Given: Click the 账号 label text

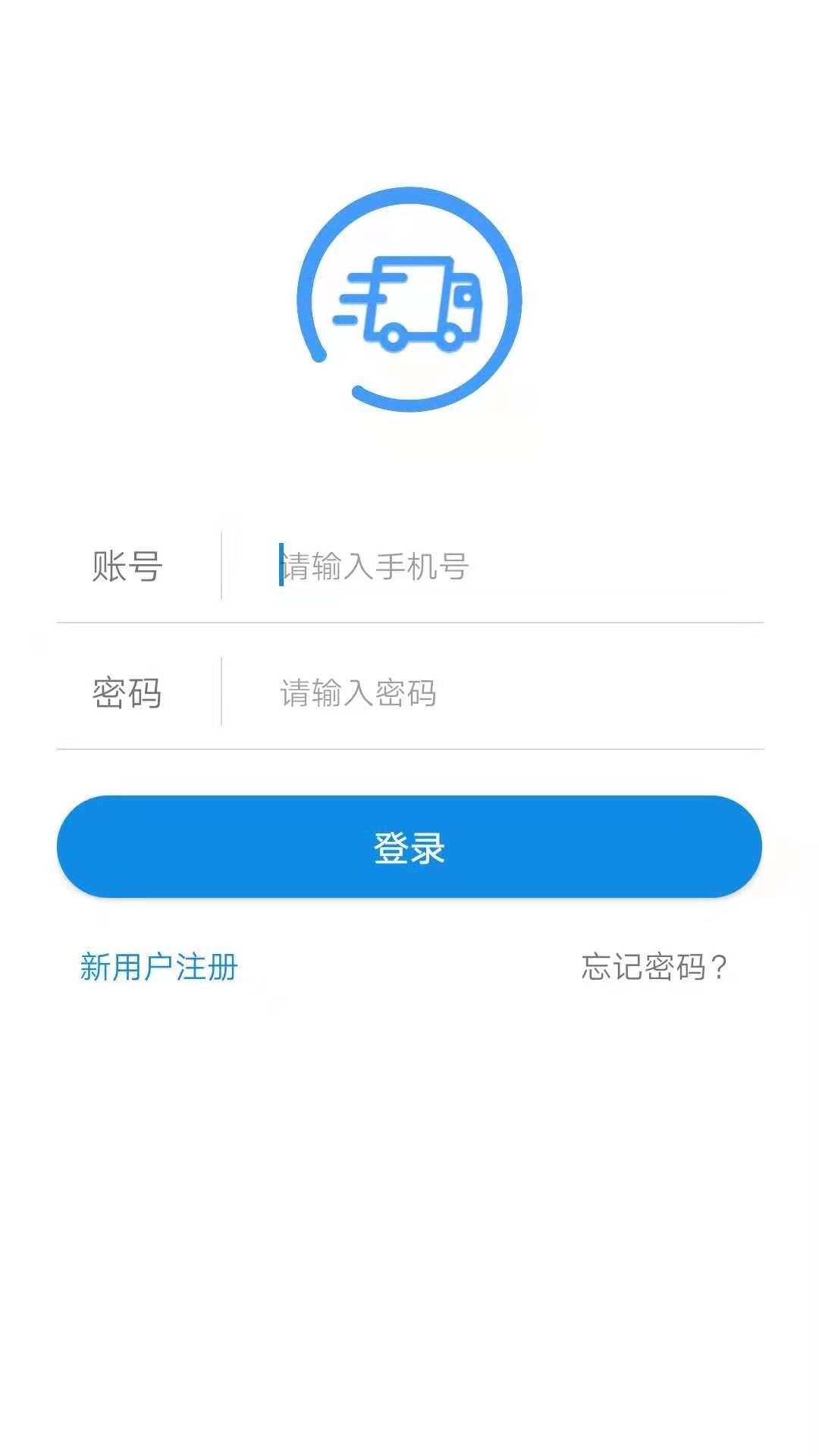Looking at the screenshot, I should click(129, 565).
